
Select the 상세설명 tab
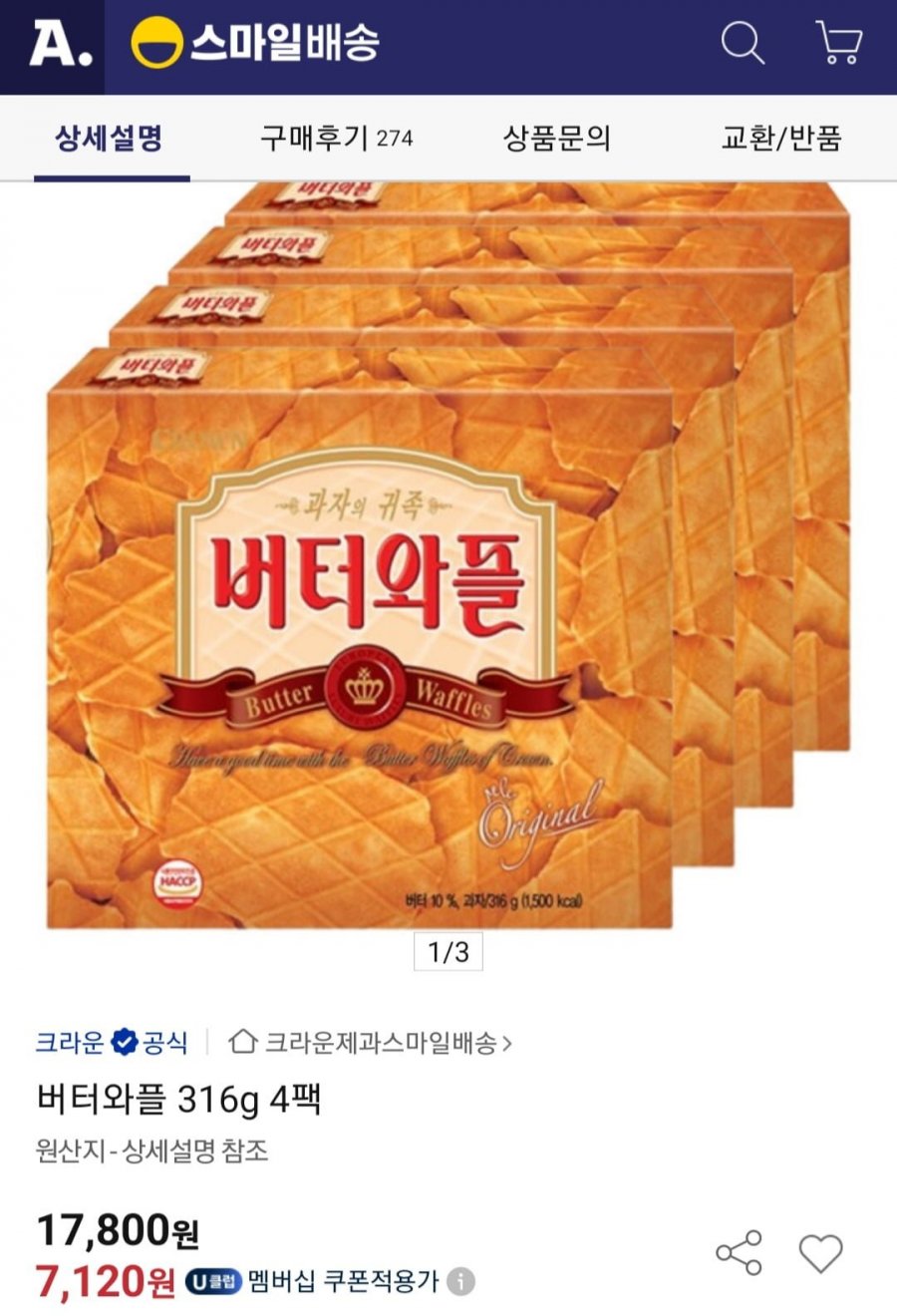click(110, 138)
